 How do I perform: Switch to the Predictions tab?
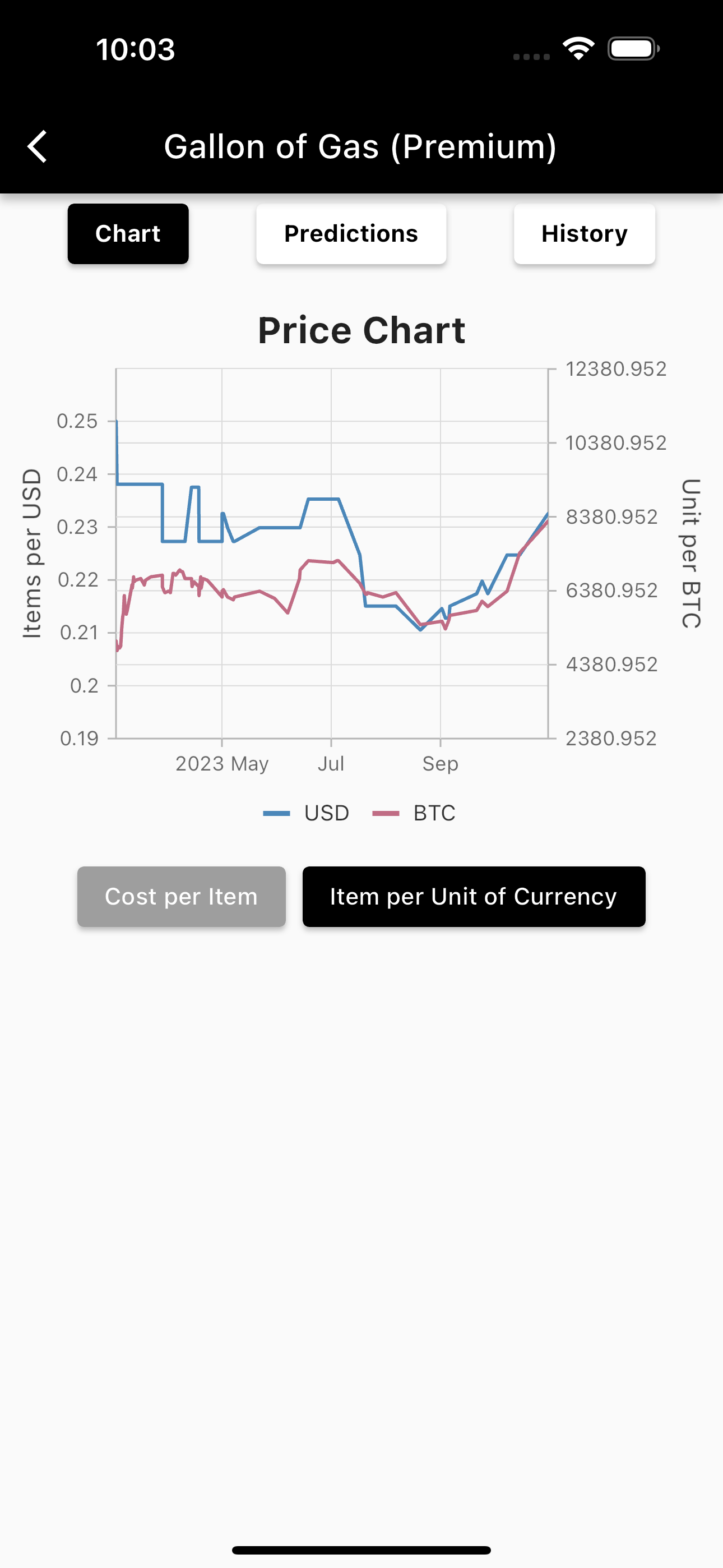tap(351, 234)
